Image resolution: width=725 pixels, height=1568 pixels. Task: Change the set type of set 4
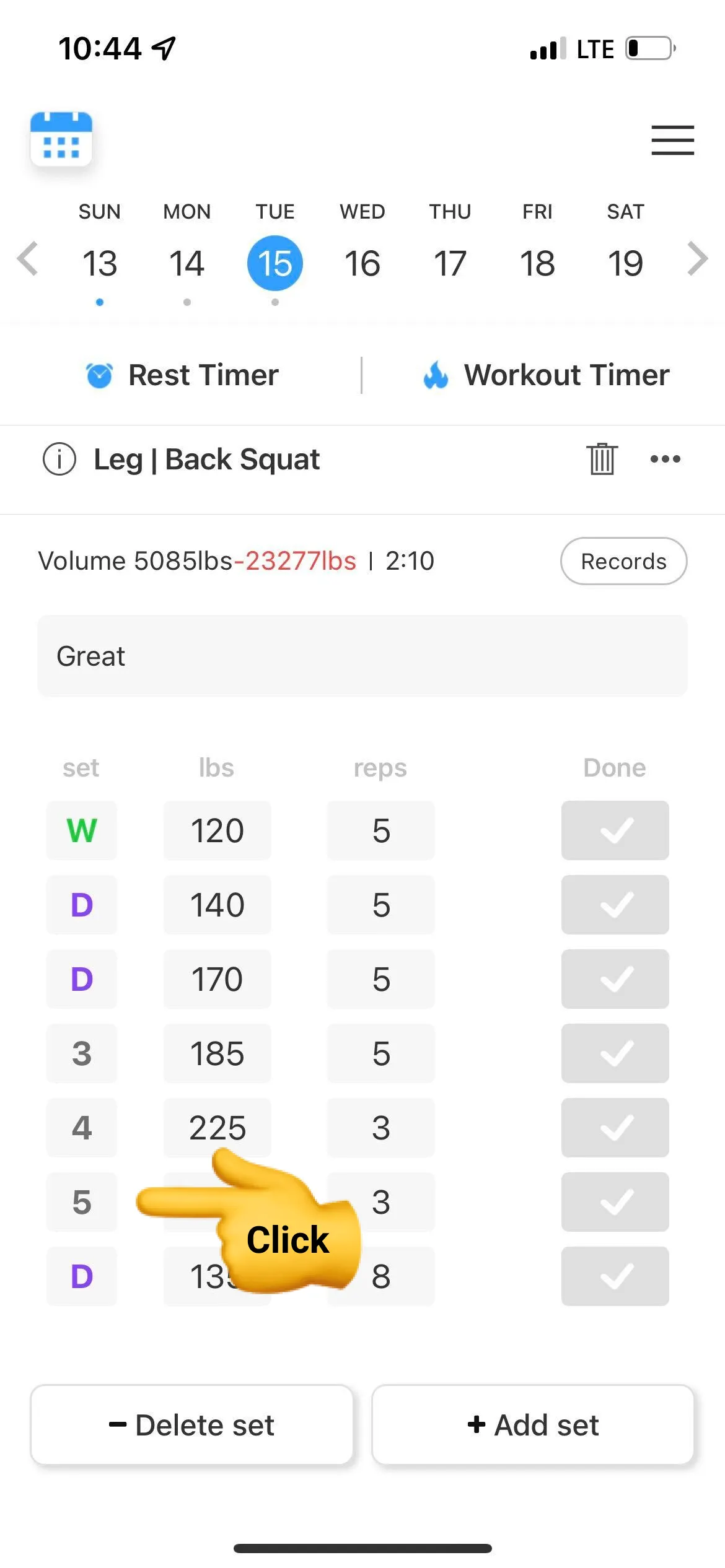(82, 1128)
